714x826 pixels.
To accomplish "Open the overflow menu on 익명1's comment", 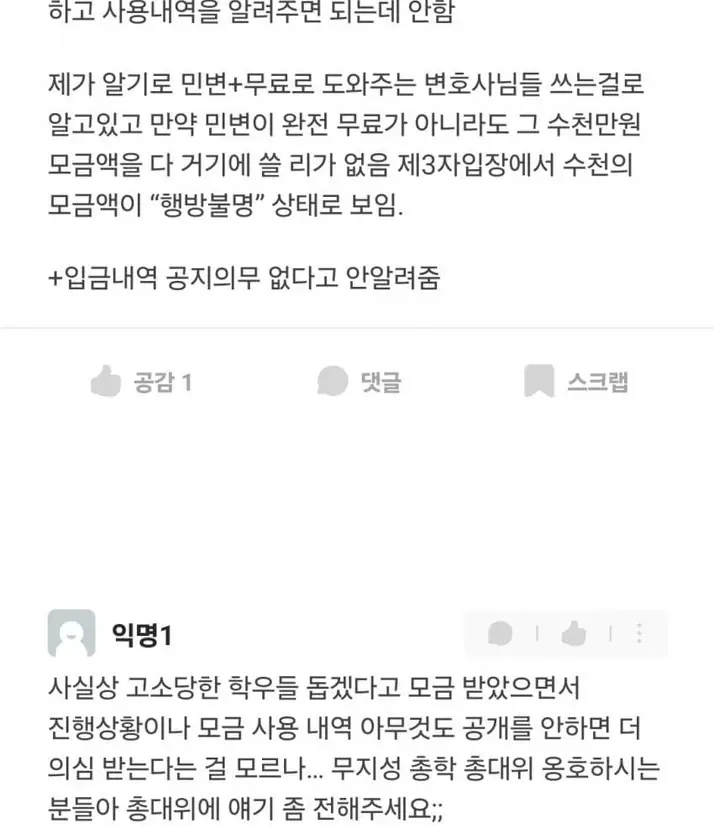I will [x=640, y=633].
